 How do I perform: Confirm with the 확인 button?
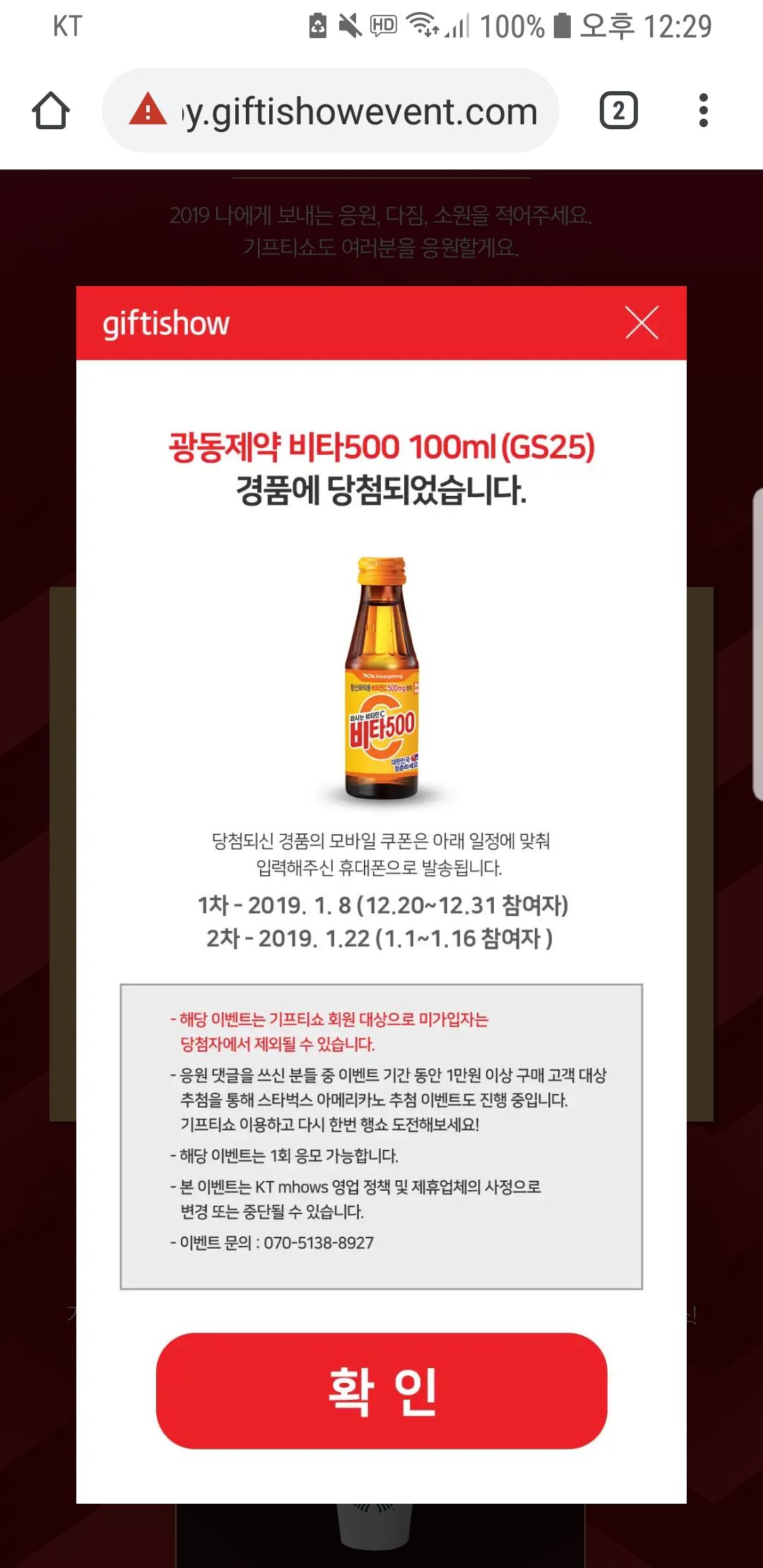(x=381, y=1390)
